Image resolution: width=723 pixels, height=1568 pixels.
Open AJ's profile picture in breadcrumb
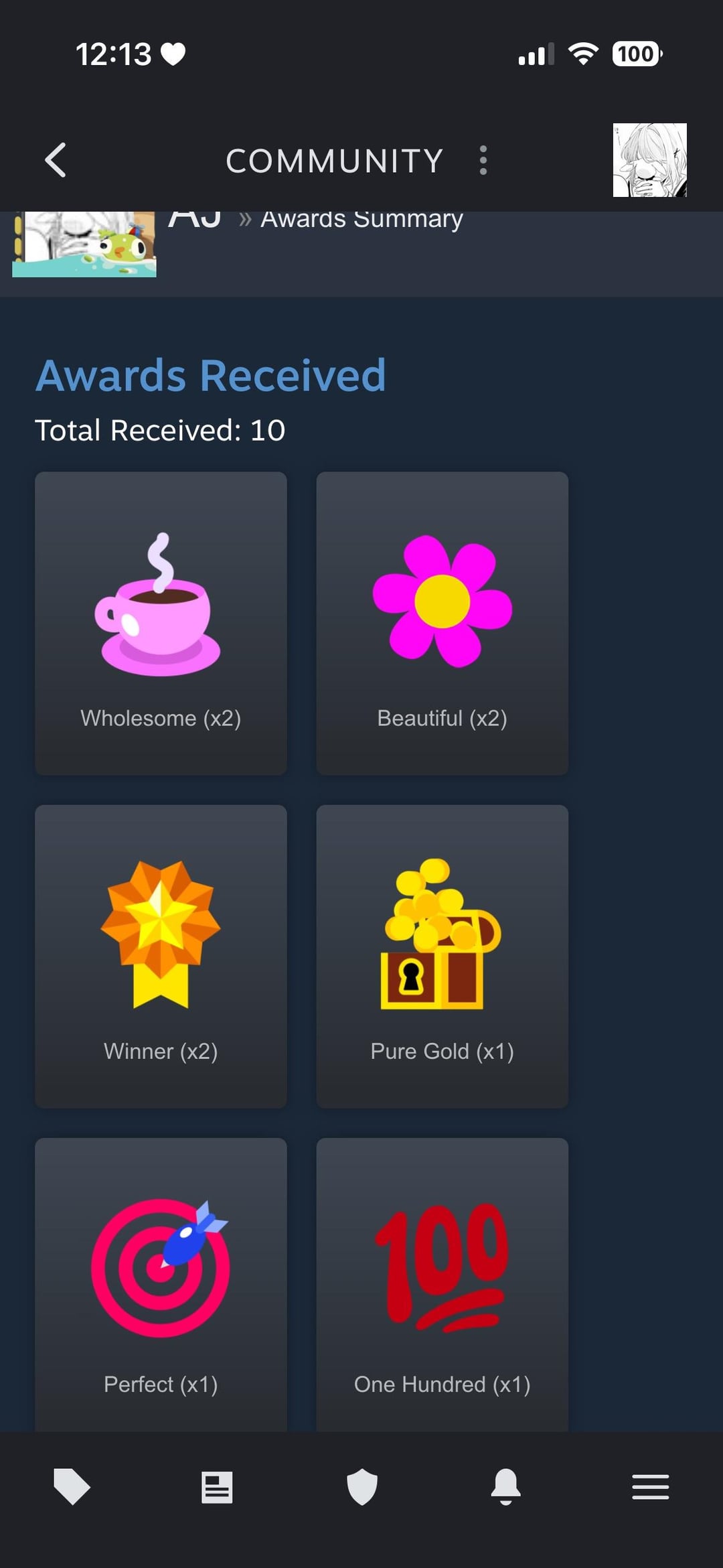coord(84,244)
